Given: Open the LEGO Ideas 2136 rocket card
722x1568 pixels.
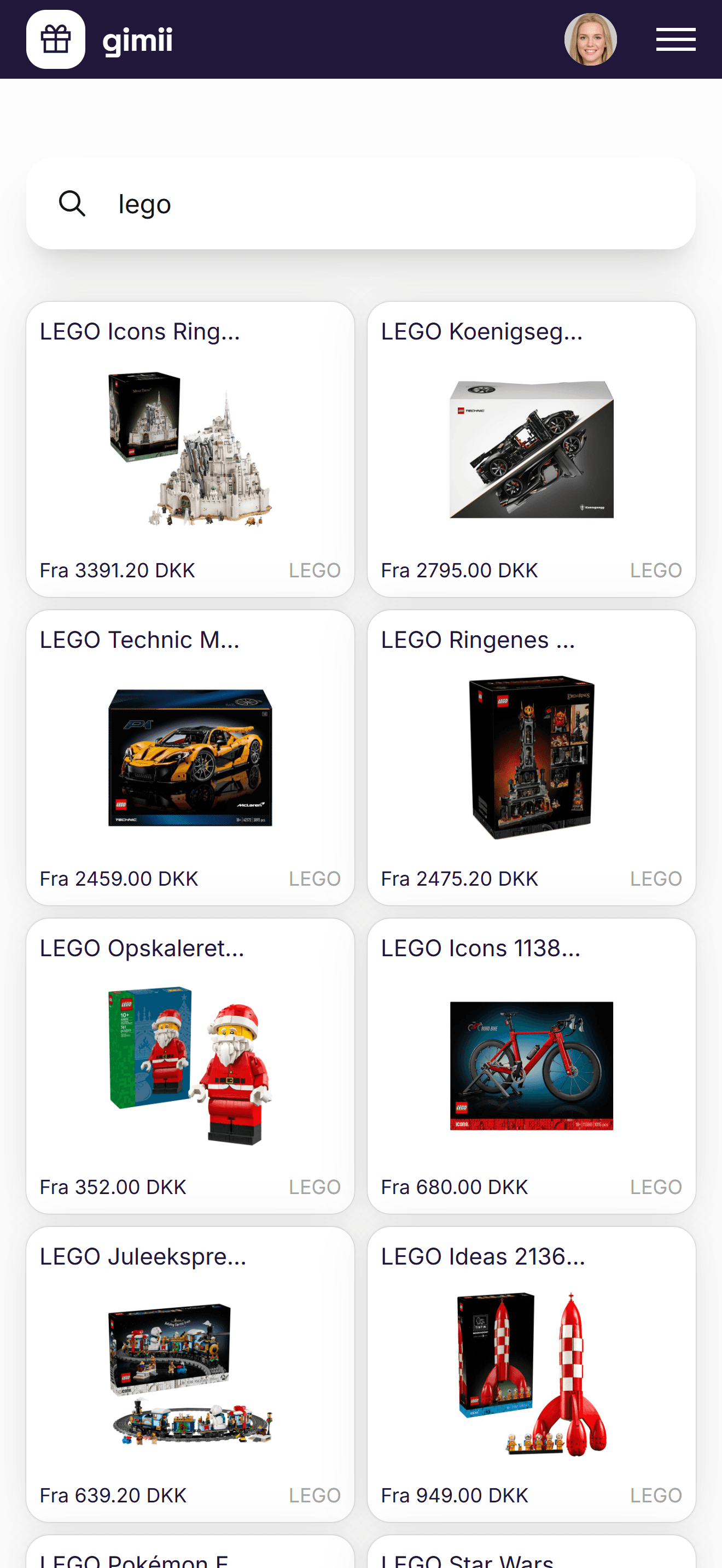Looking at the screenshot, I should coord(532,1374).
